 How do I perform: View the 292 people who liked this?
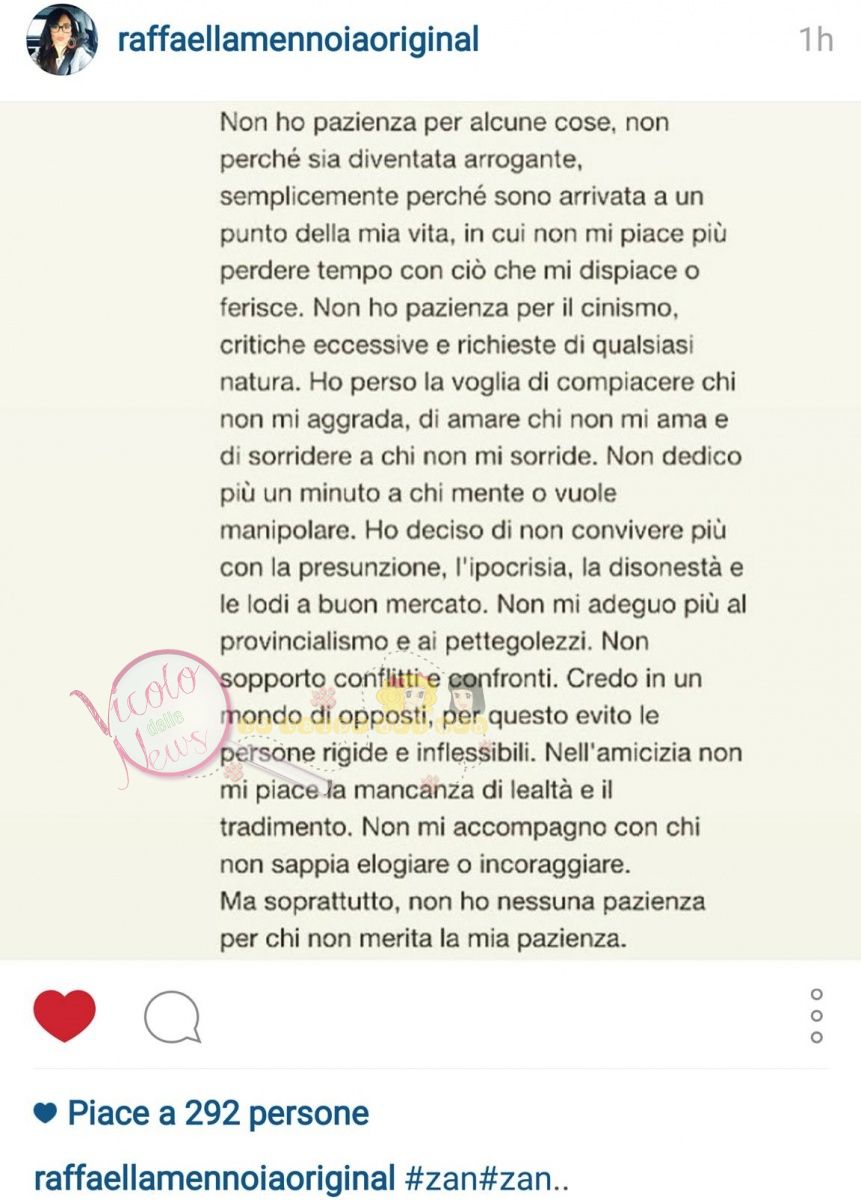[x=218, y=1113]
